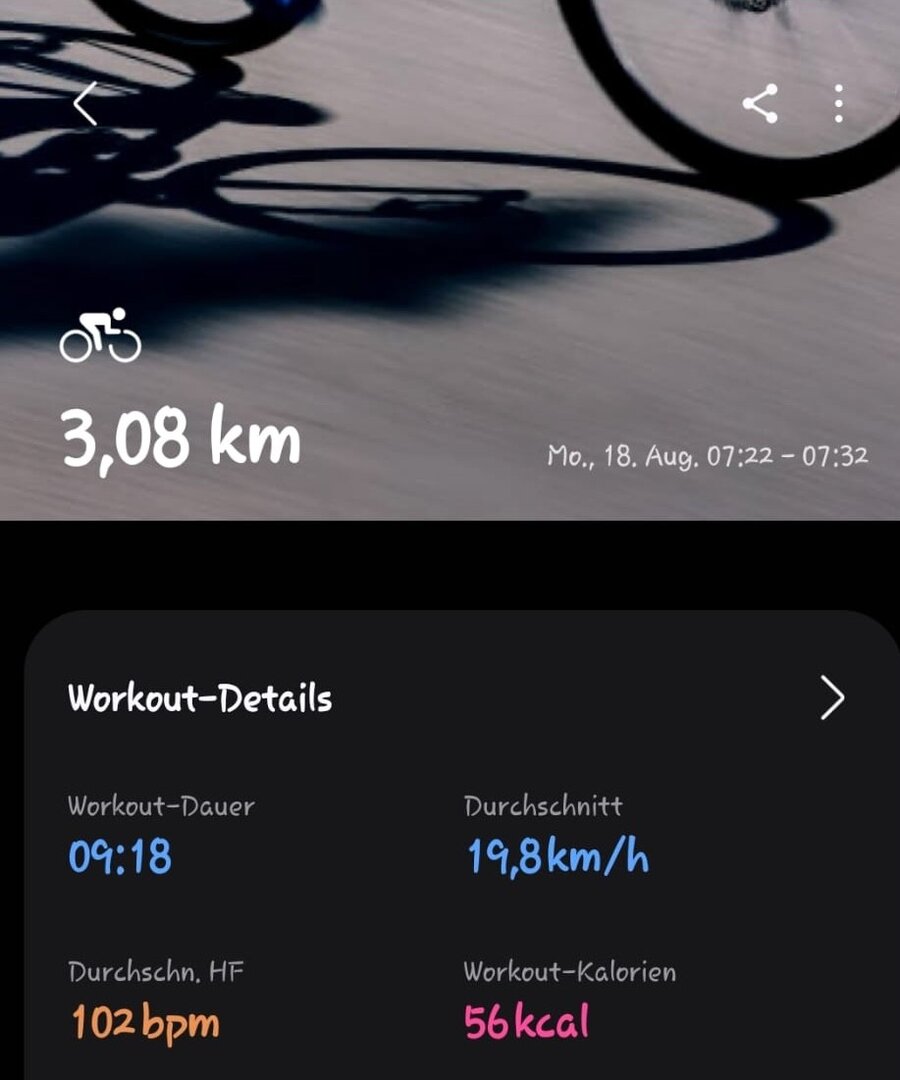Go back using the arrow
The height and width of the screenshot is (1080, 900).
pyautogui.click(x=85, y=104)
